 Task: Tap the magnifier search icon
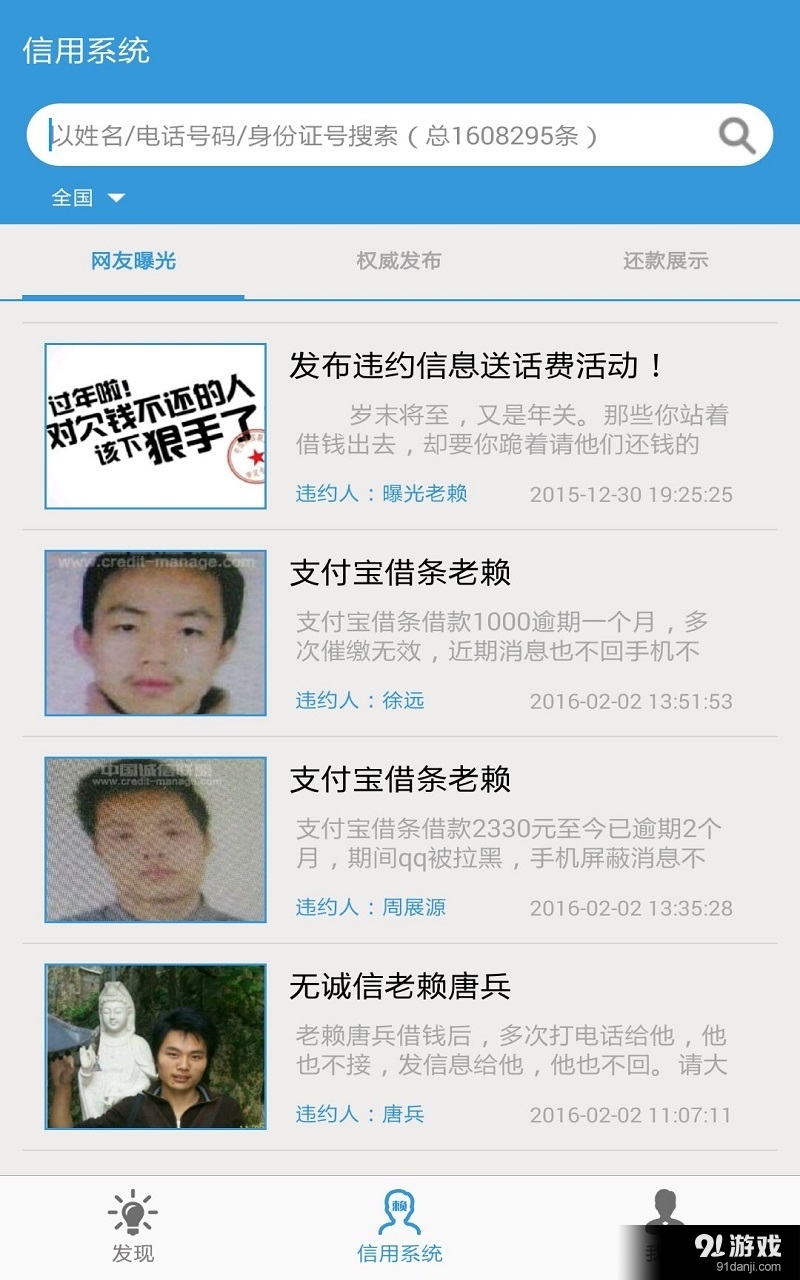coord(735,134)
